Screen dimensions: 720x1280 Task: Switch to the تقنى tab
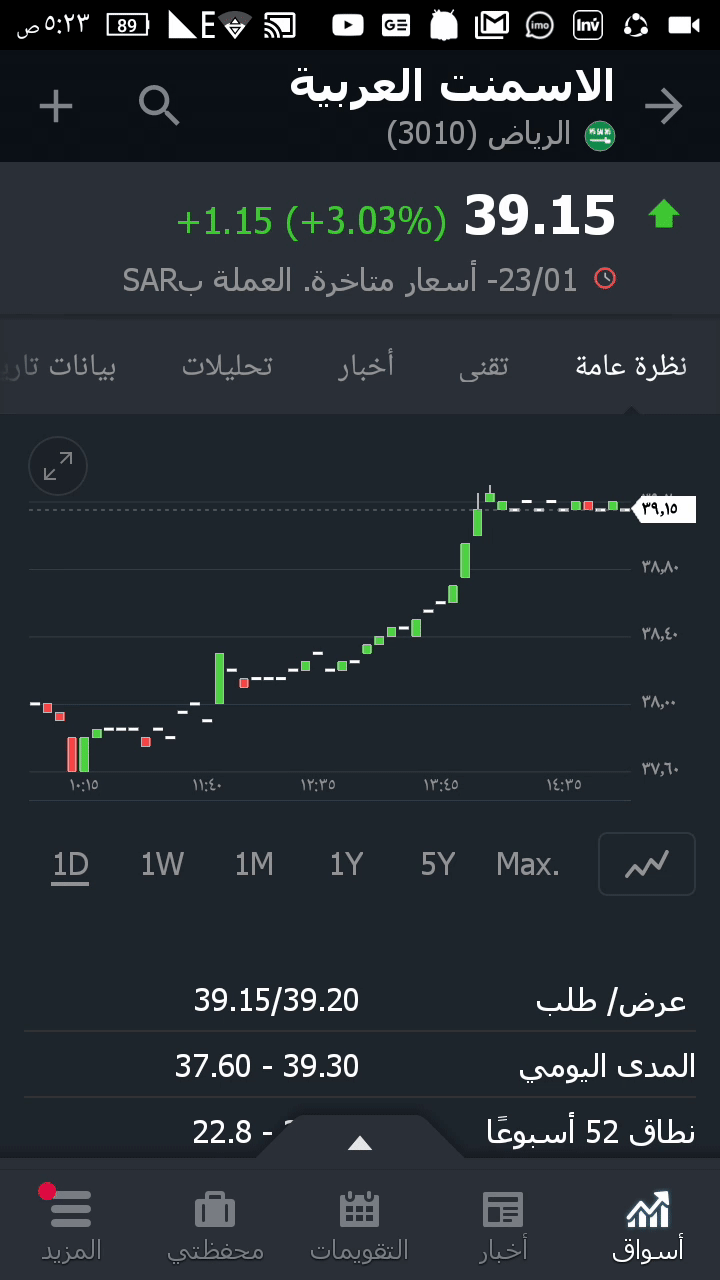pos(484,366)
